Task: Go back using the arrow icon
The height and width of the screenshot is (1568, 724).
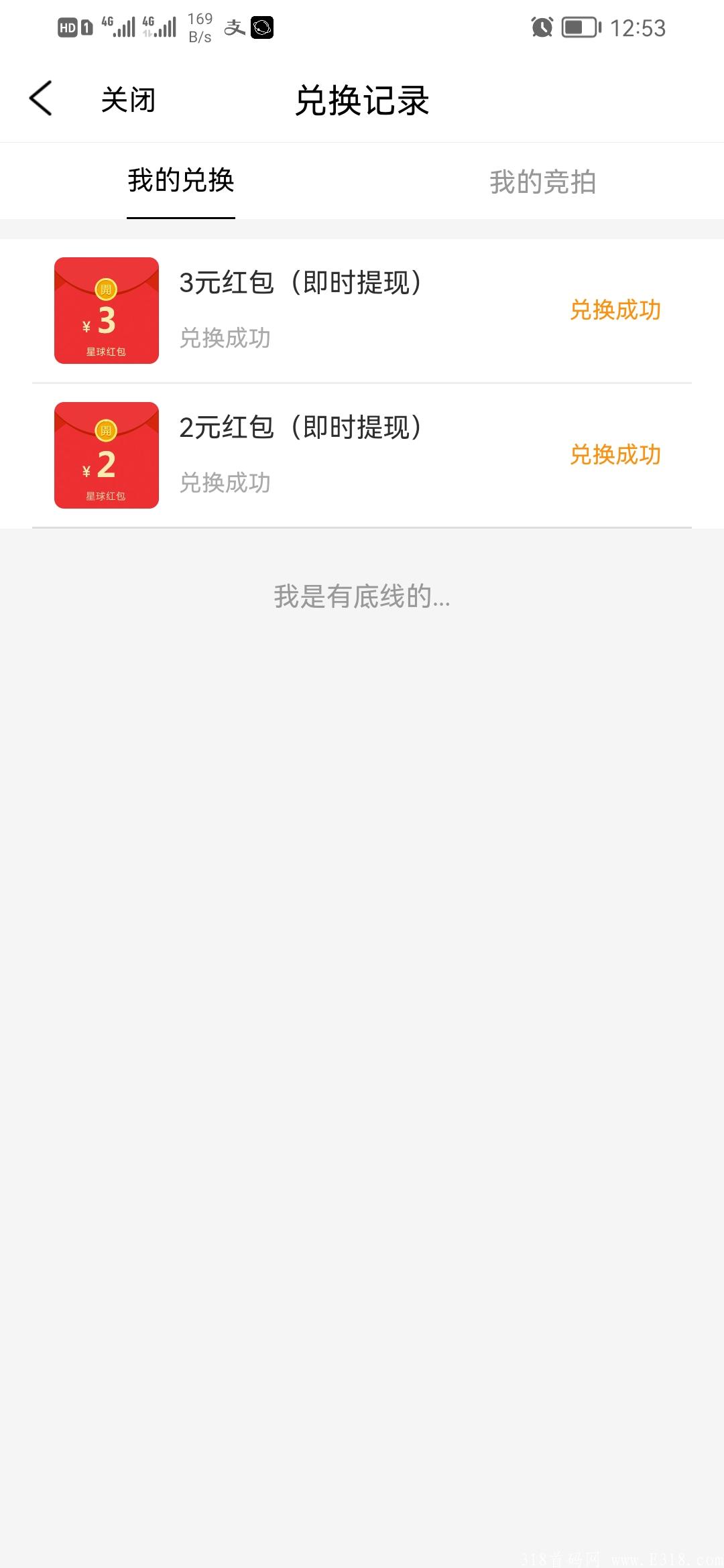Action: 41,99
